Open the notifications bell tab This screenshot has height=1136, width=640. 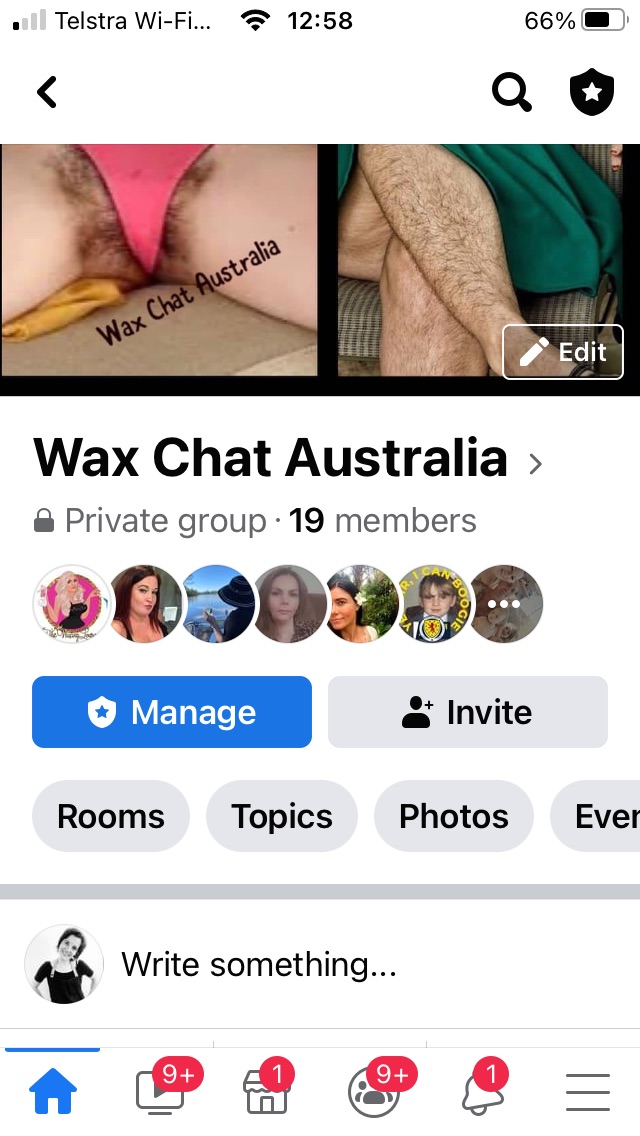click(481, 1092)
